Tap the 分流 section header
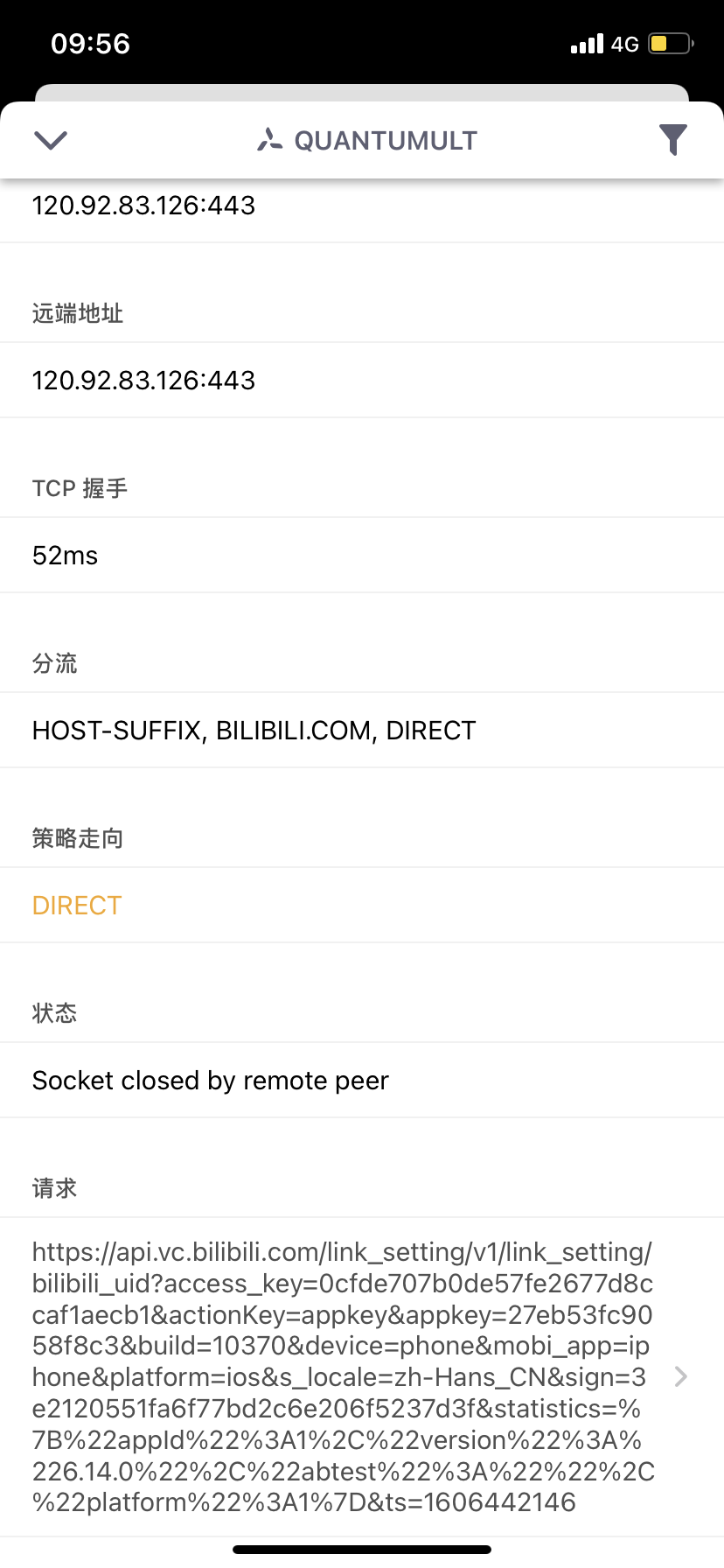The width and height of the screenshot is (724, 1568). (54, 663)
